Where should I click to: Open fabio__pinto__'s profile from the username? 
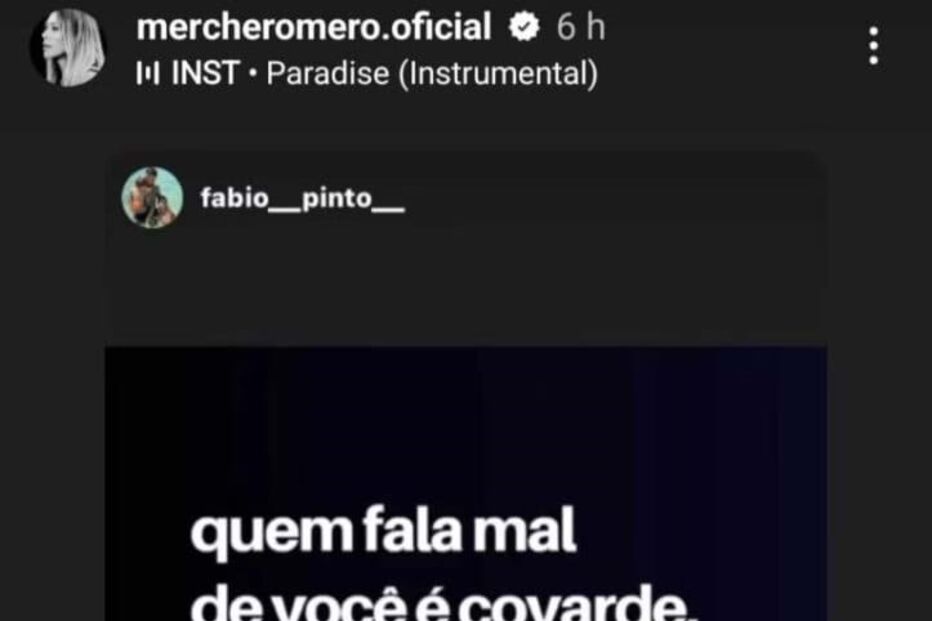(x=302, y=196)
